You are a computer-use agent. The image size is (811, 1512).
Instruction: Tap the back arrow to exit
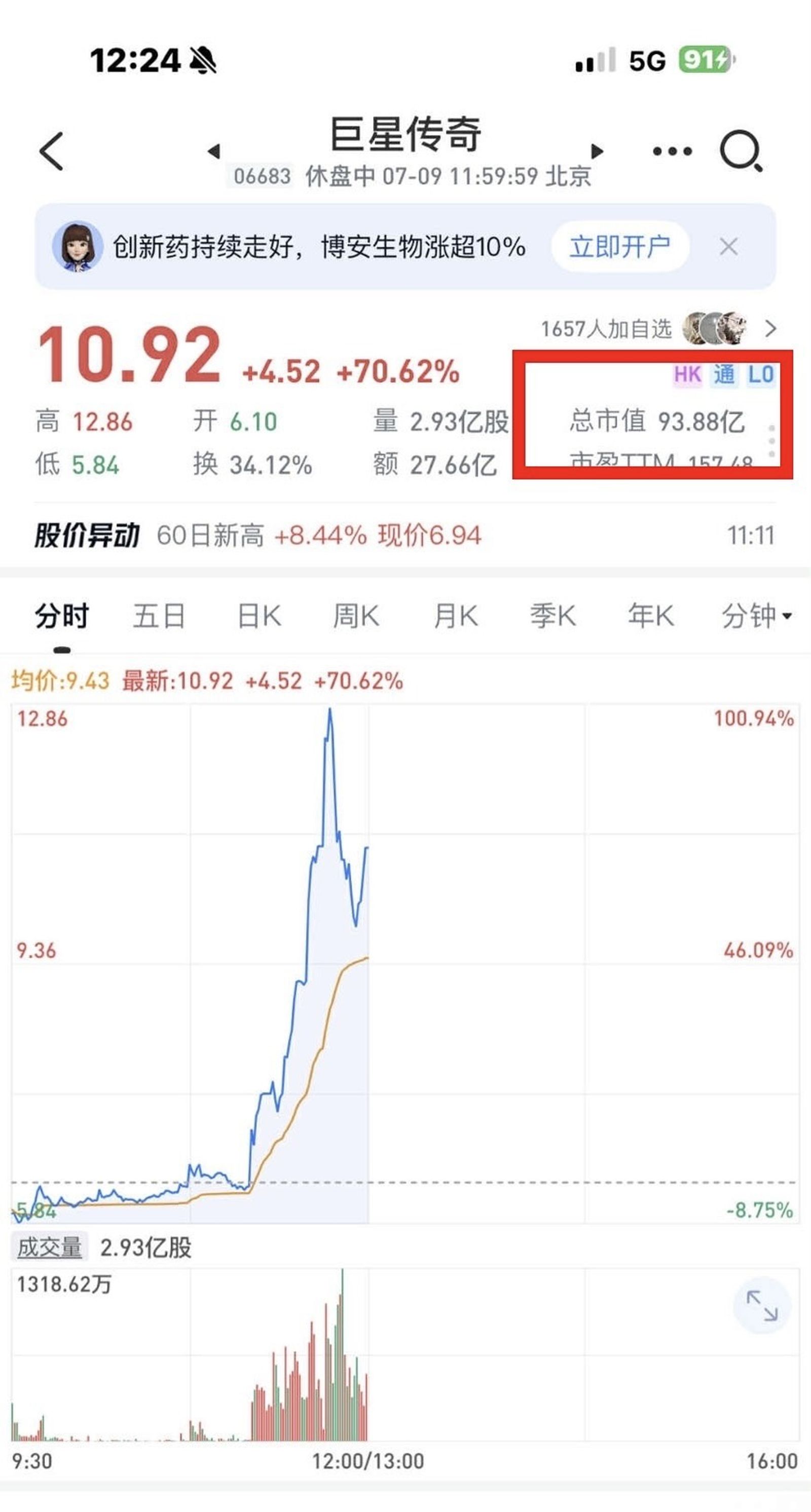[x=50, y=151]
